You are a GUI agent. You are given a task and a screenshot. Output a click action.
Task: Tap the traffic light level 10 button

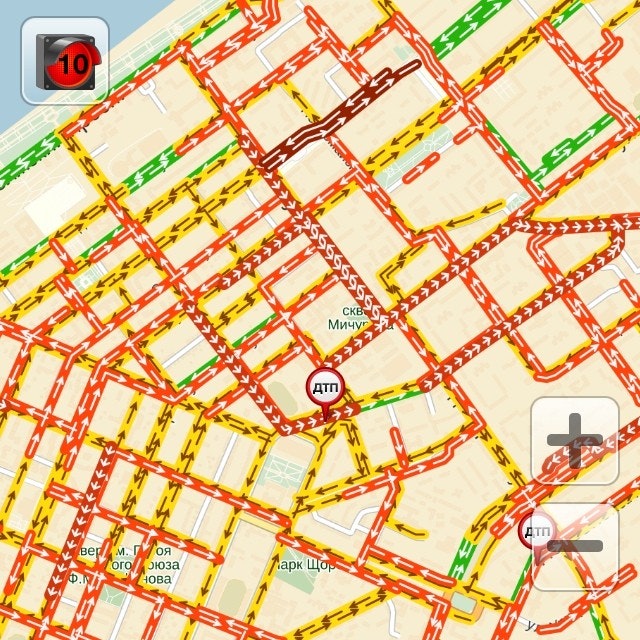pos(65,60)
